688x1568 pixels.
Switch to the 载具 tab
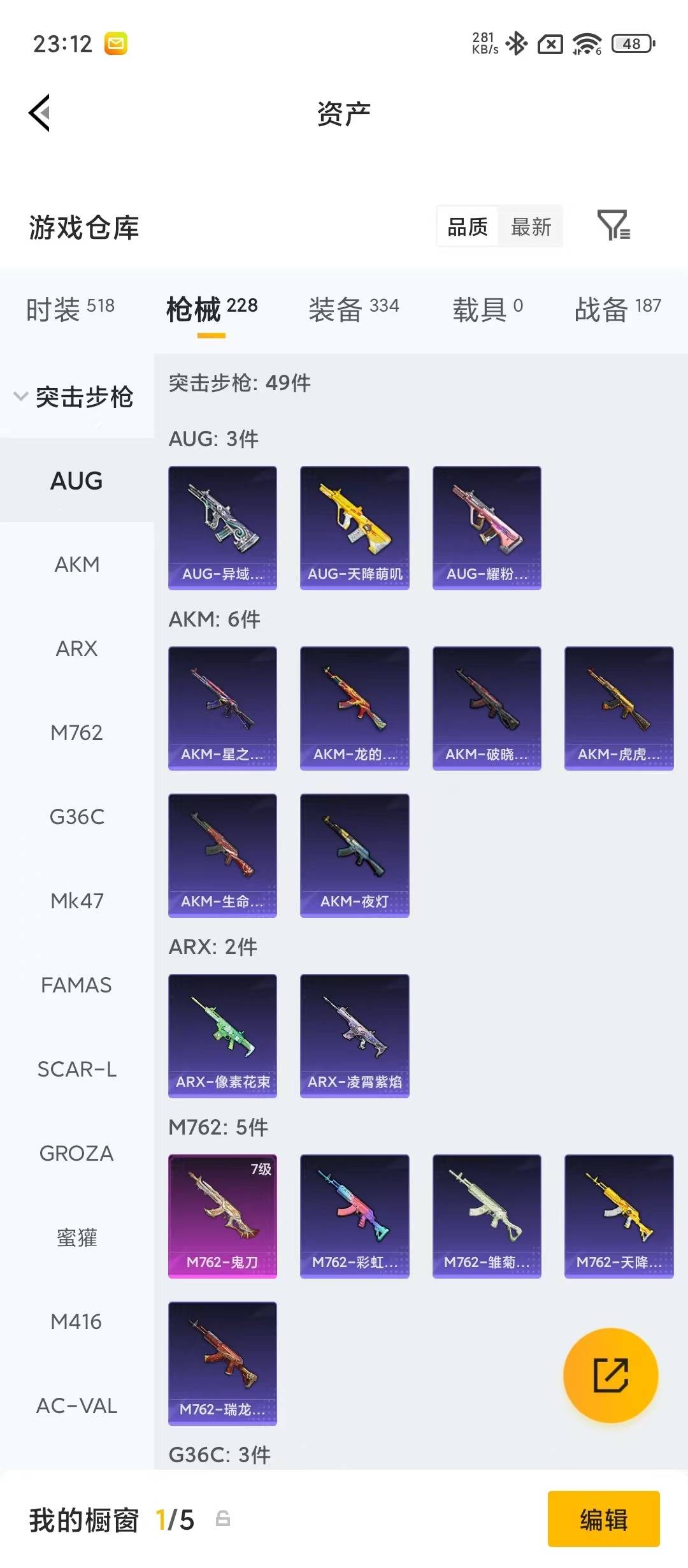pos(488,309)
